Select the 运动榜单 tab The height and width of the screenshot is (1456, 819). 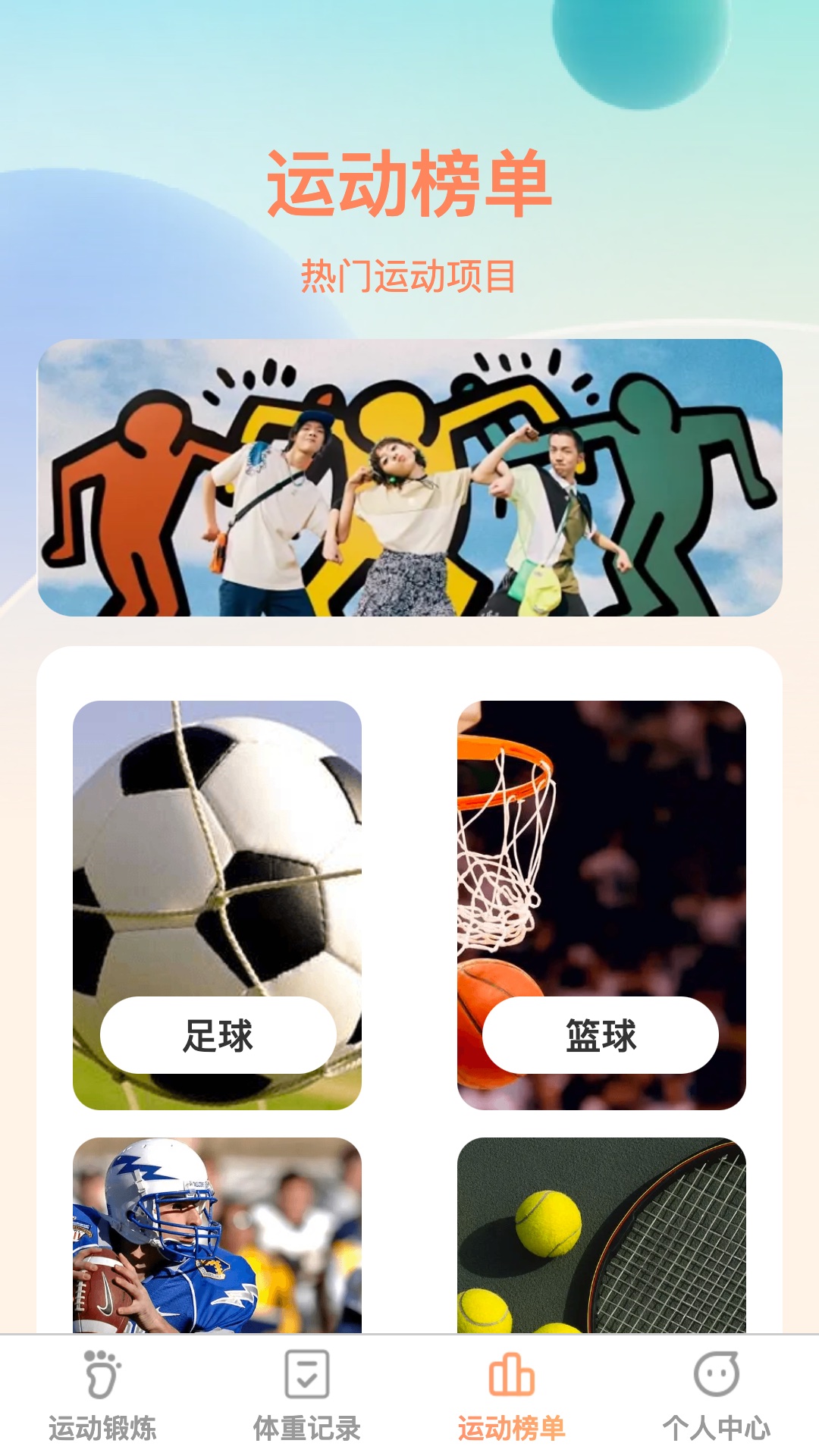512,1395
